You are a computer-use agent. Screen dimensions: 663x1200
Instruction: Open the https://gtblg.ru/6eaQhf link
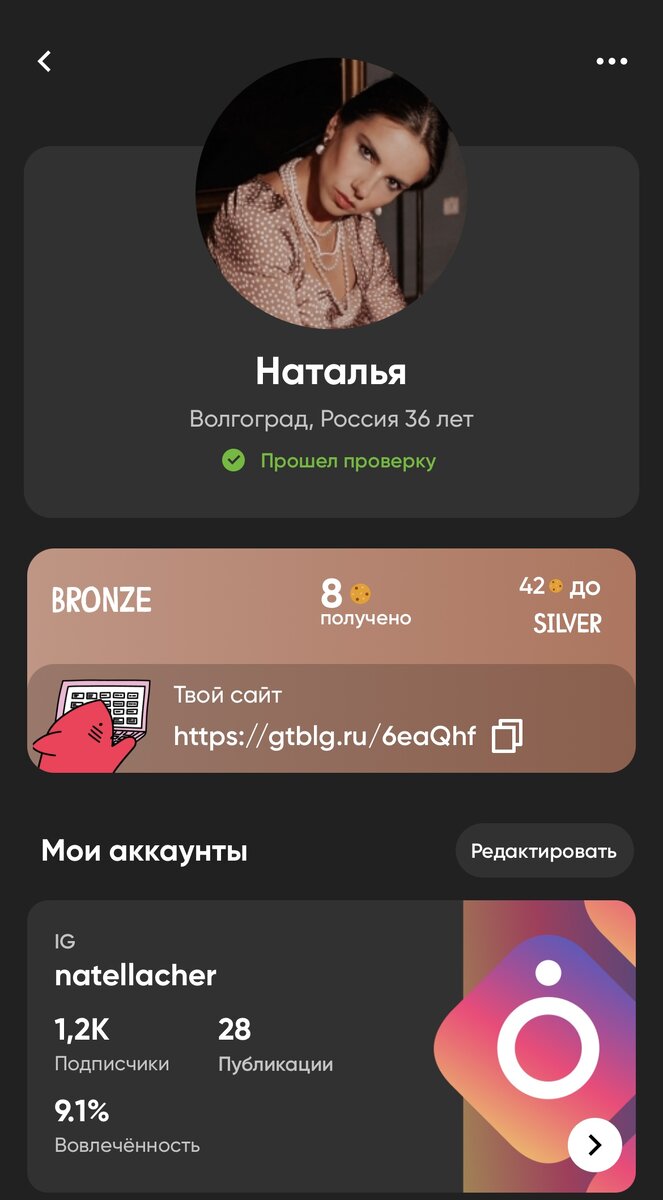click(325, 737)
